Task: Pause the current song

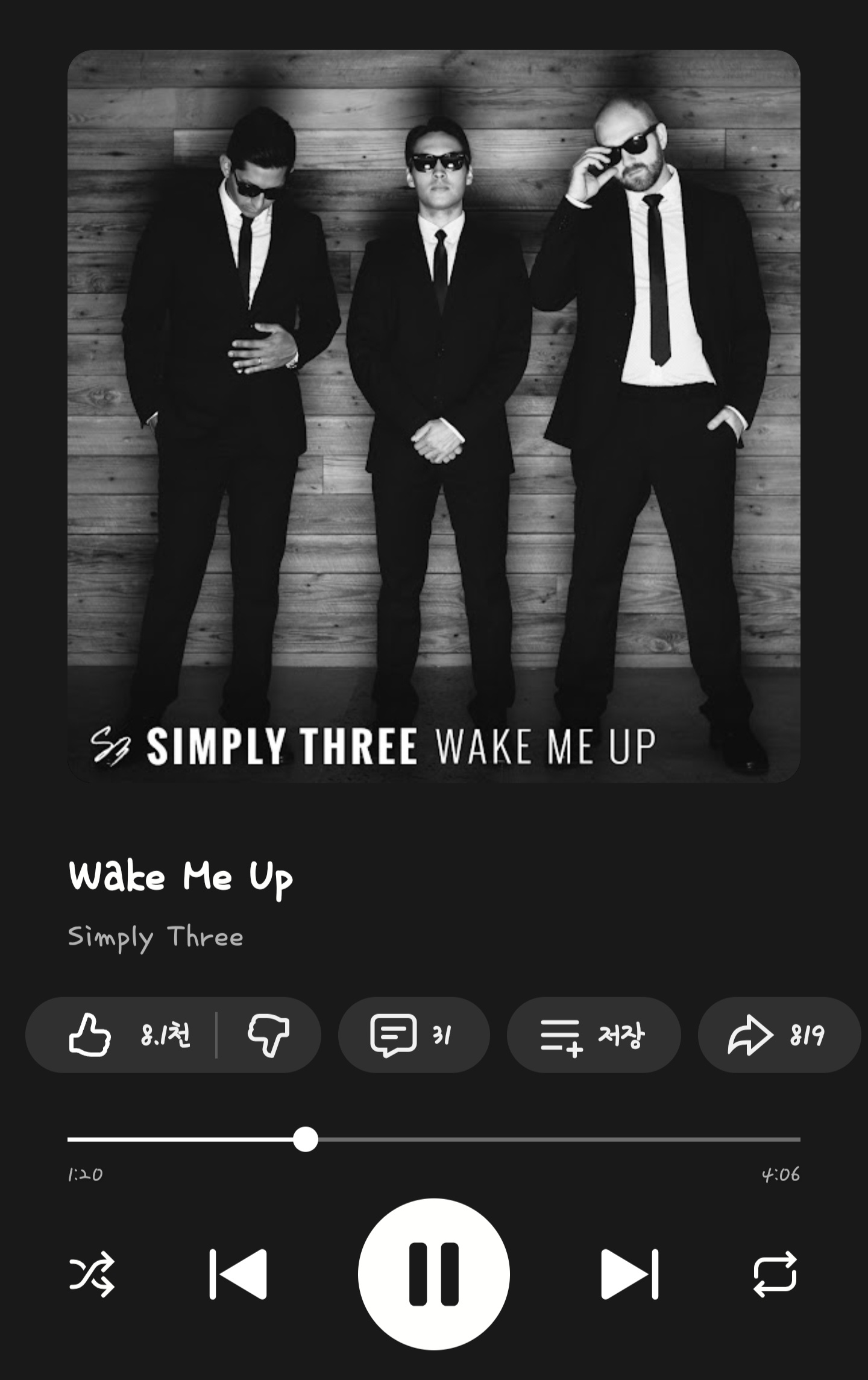Action: tap(434, 1273)
